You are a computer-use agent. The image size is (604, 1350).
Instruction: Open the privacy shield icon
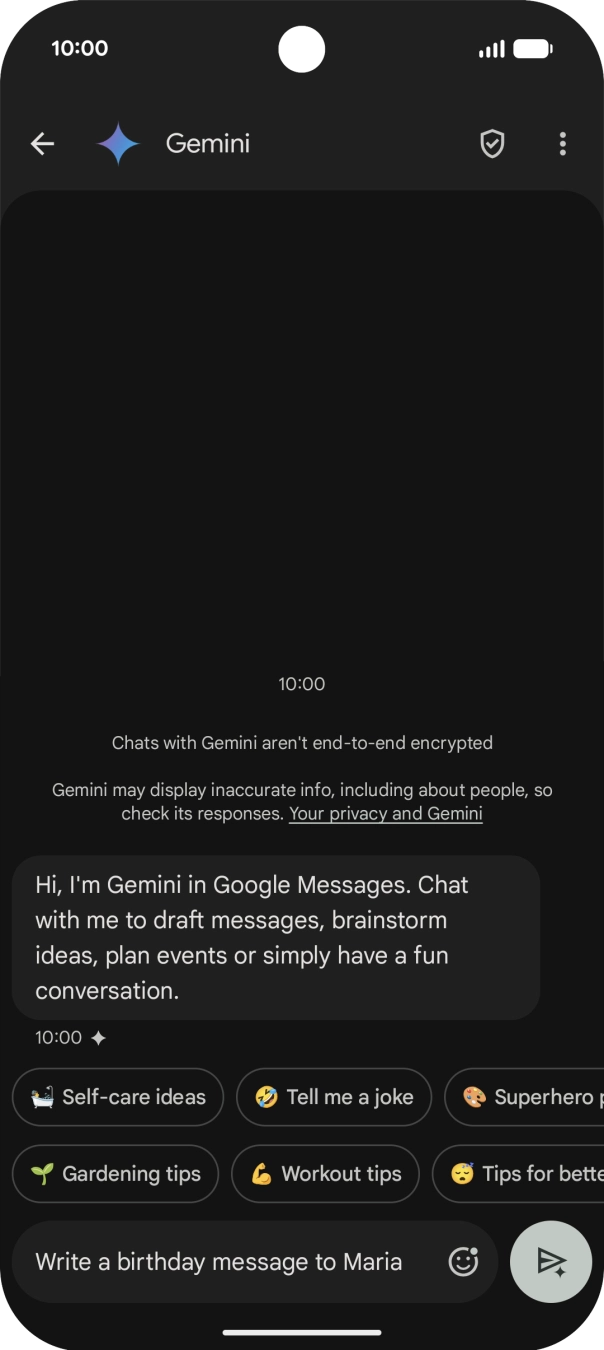pyautogui.click(x=492, y=144)
